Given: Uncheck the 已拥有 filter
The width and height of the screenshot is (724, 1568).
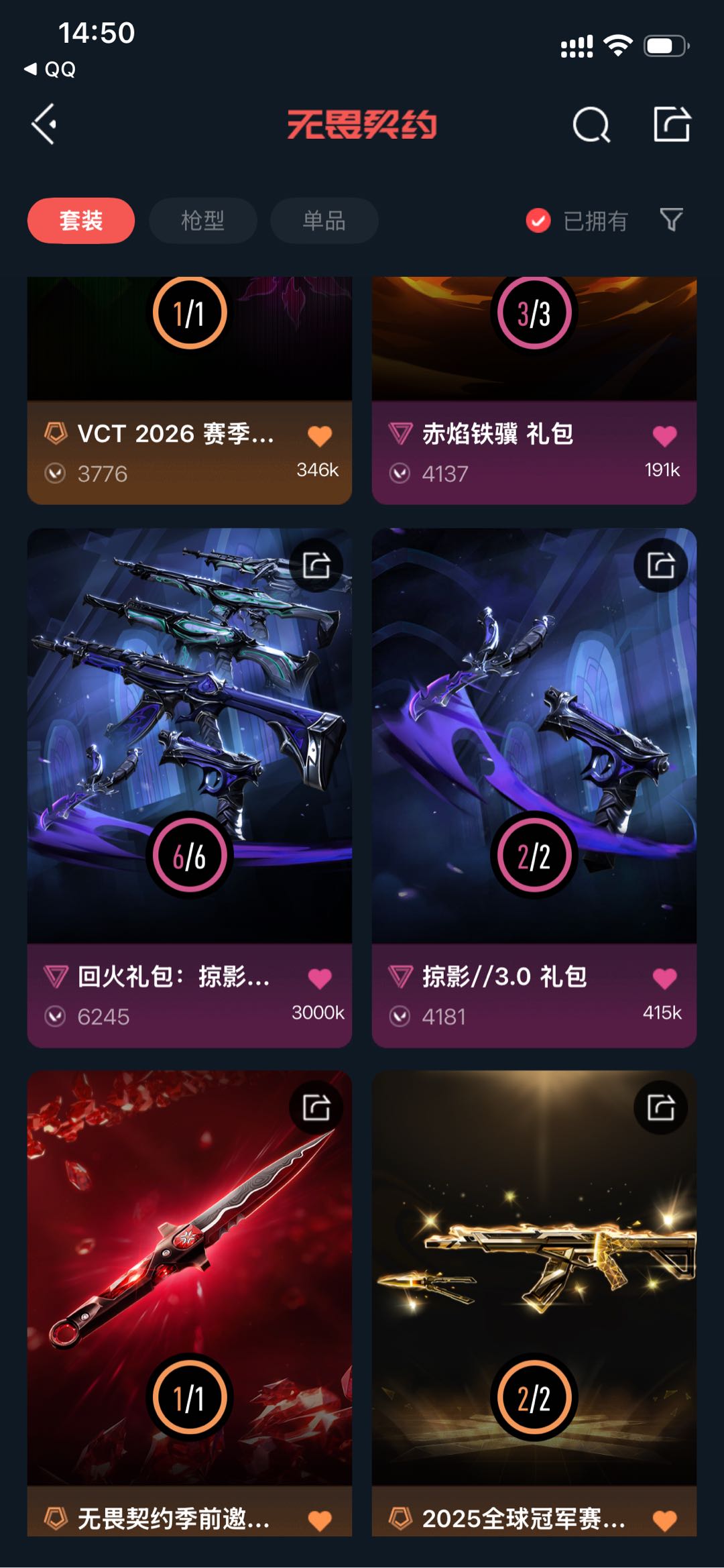Looking at the screenshot, I should pyautogui.click(x=577, y=221).
